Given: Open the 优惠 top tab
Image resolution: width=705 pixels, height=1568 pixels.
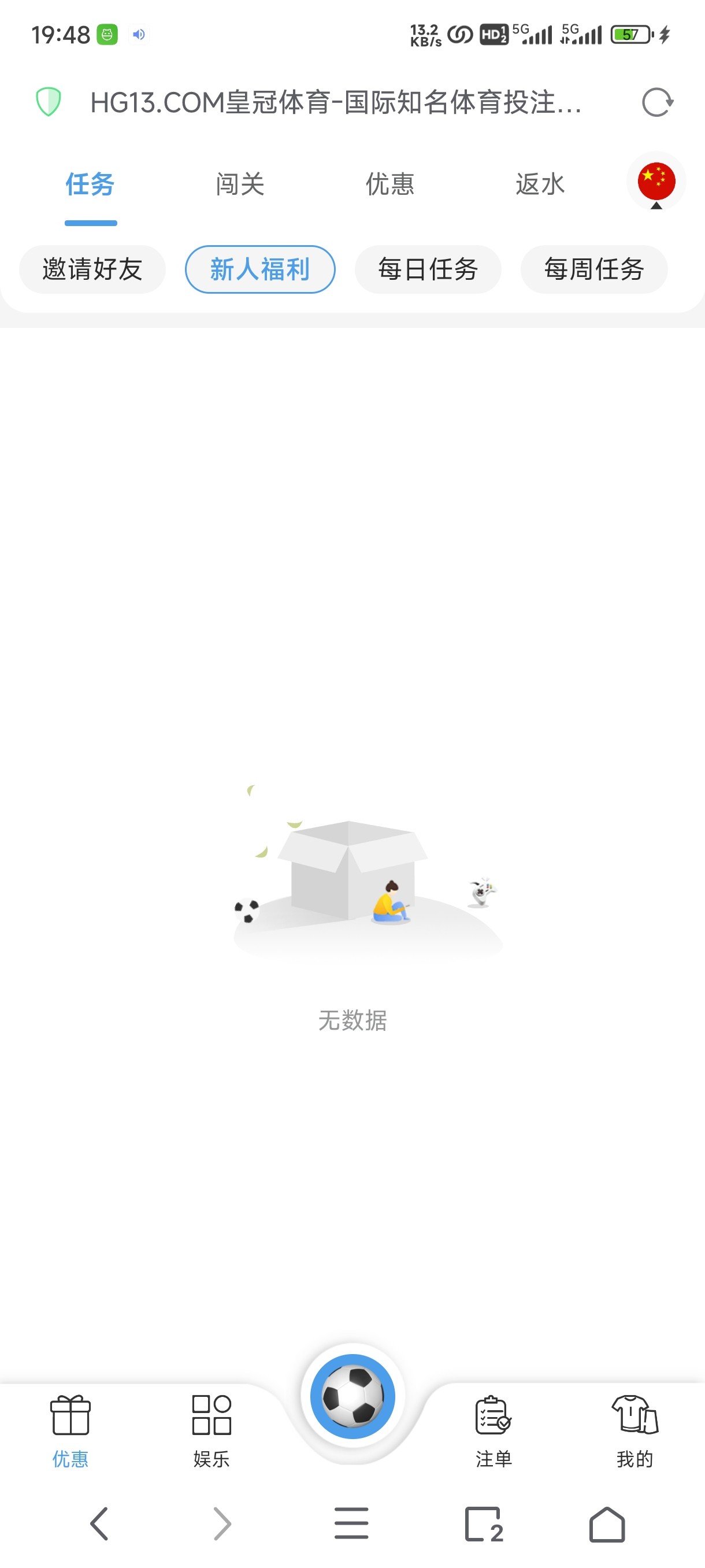Looking at the screenshot, I should pos(390,184).
